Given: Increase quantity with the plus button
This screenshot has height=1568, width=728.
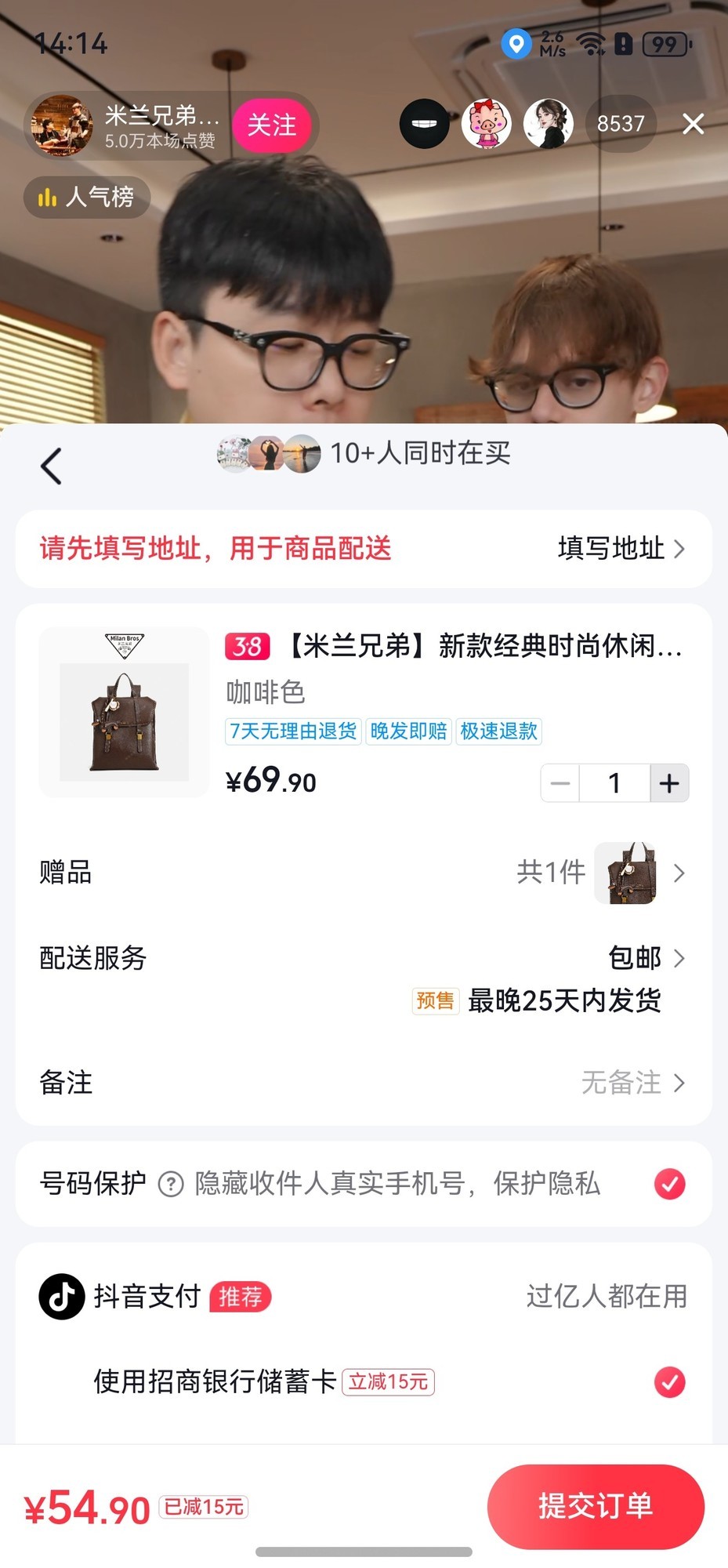Looking at the screenshot, I should coord(669,783).
